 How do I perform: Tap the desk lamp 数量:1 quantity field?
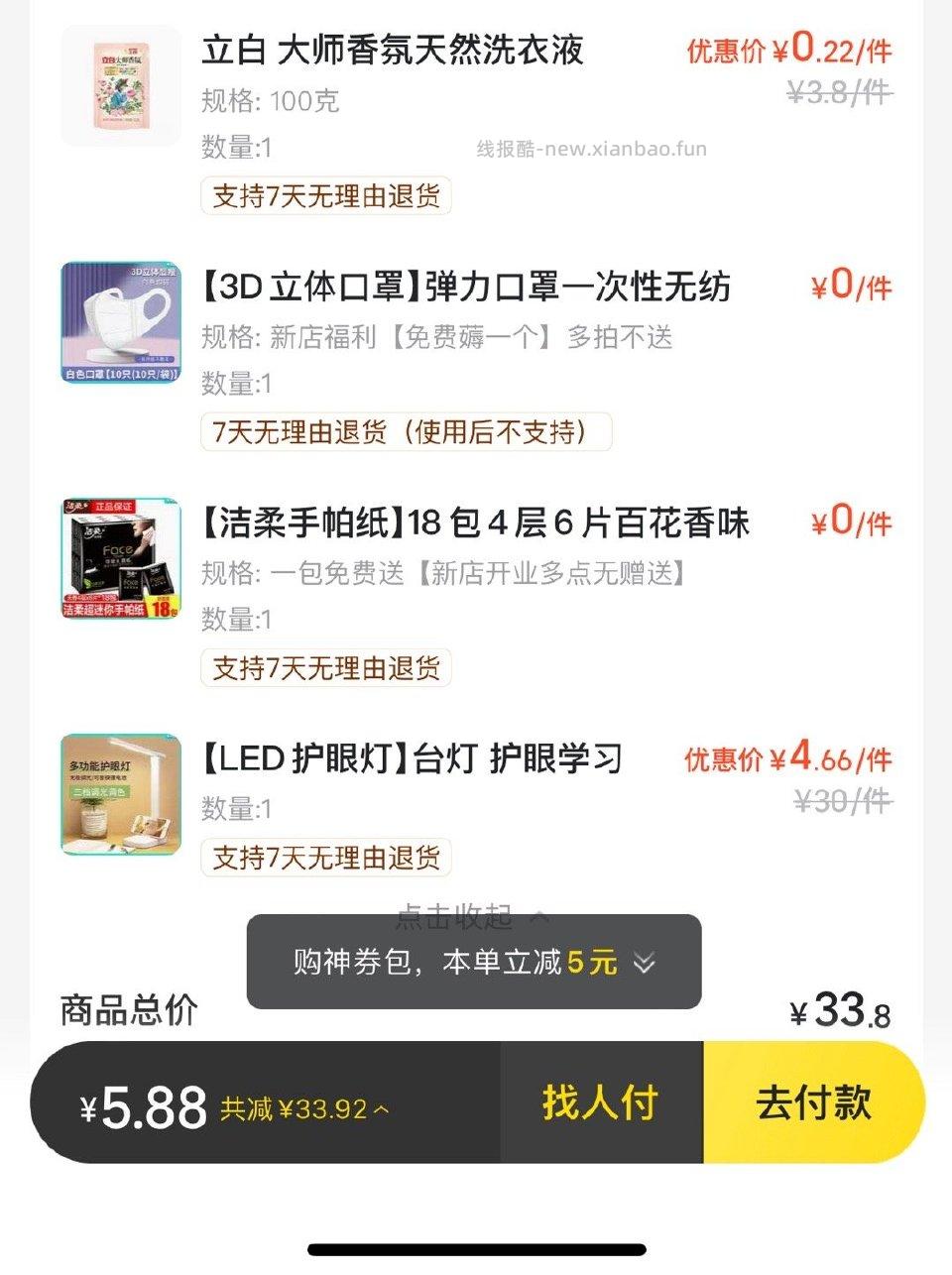[234, 811]
